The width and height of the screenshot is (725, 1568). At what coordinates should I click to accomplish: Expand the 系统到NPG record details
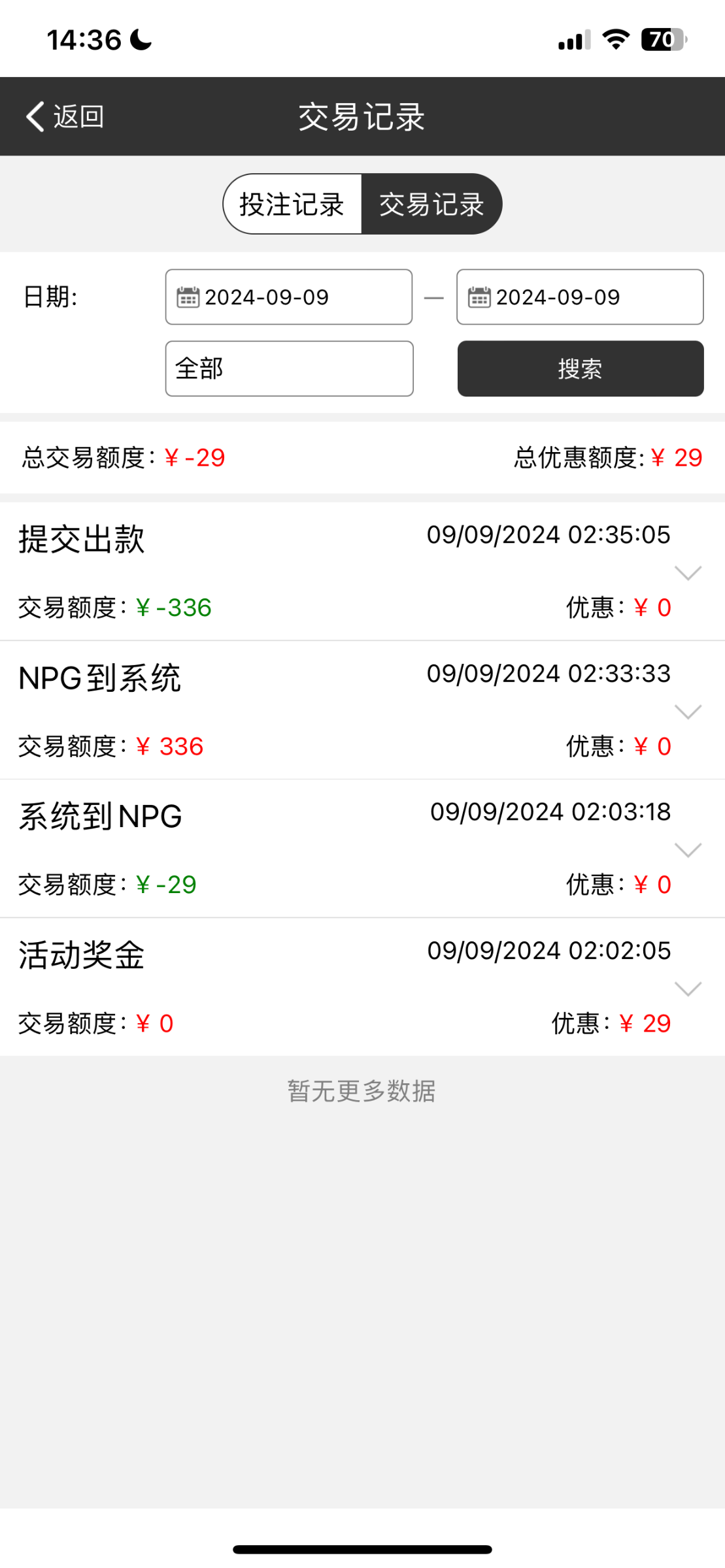688,850
